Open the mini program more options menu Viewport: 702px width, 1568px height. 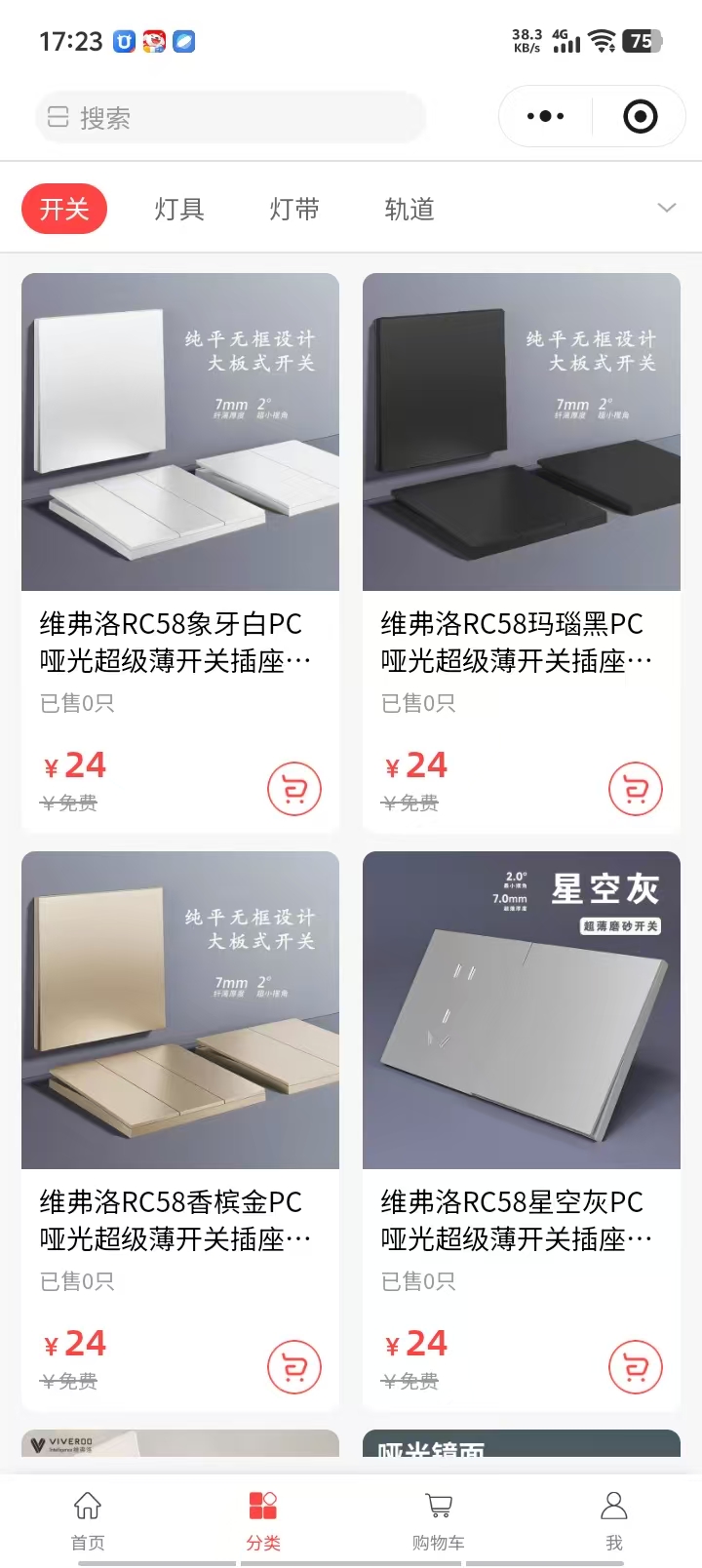click(545, 117)
